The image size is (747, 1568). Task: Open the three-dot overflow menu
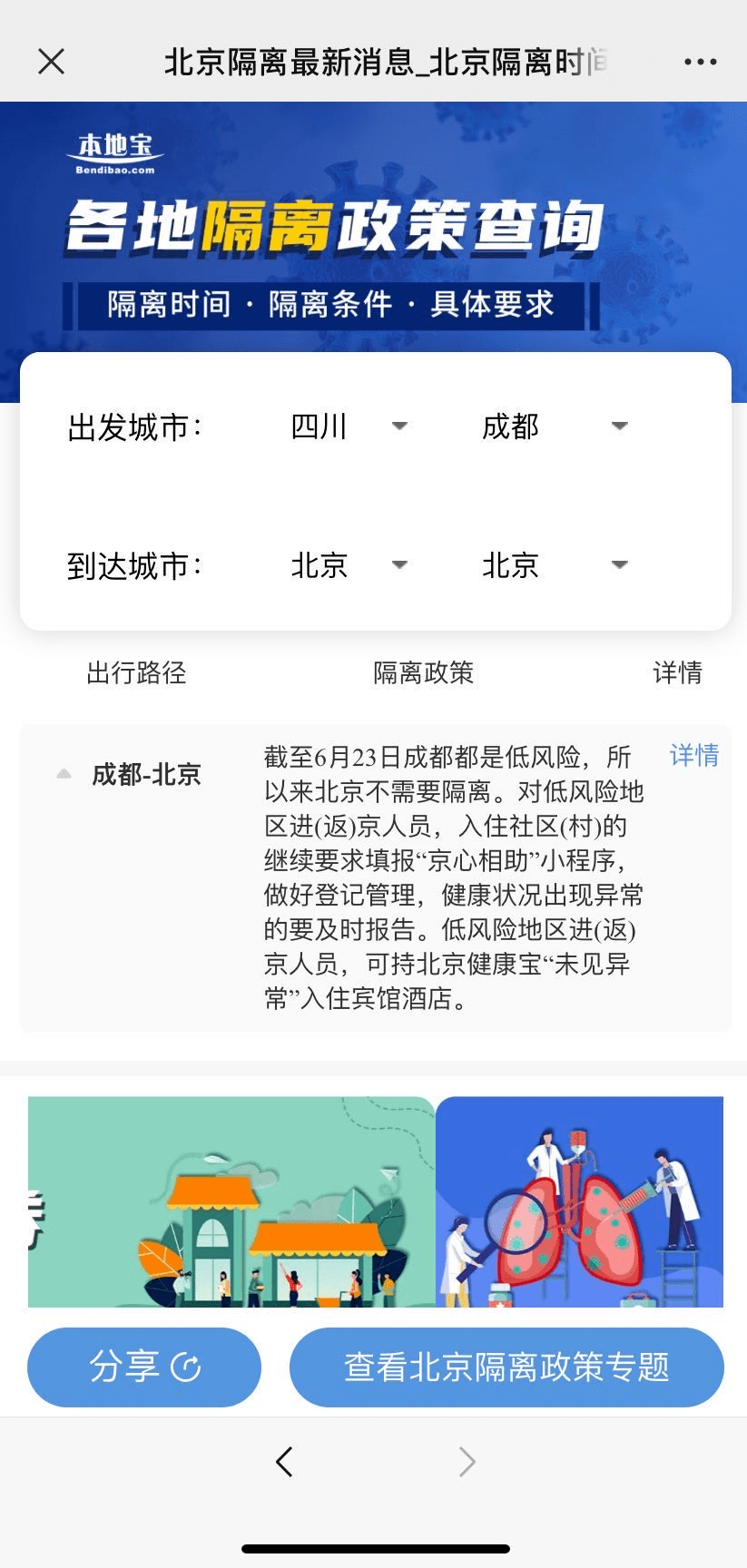[700, 62]
